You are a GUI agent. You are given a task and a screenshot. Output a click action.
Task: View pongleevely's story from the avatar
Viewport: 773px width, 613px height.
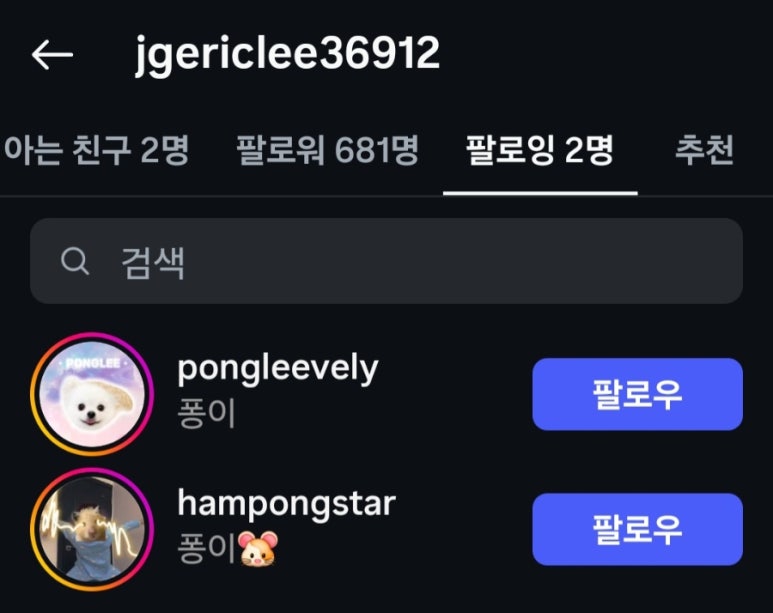tap(92, 393)
